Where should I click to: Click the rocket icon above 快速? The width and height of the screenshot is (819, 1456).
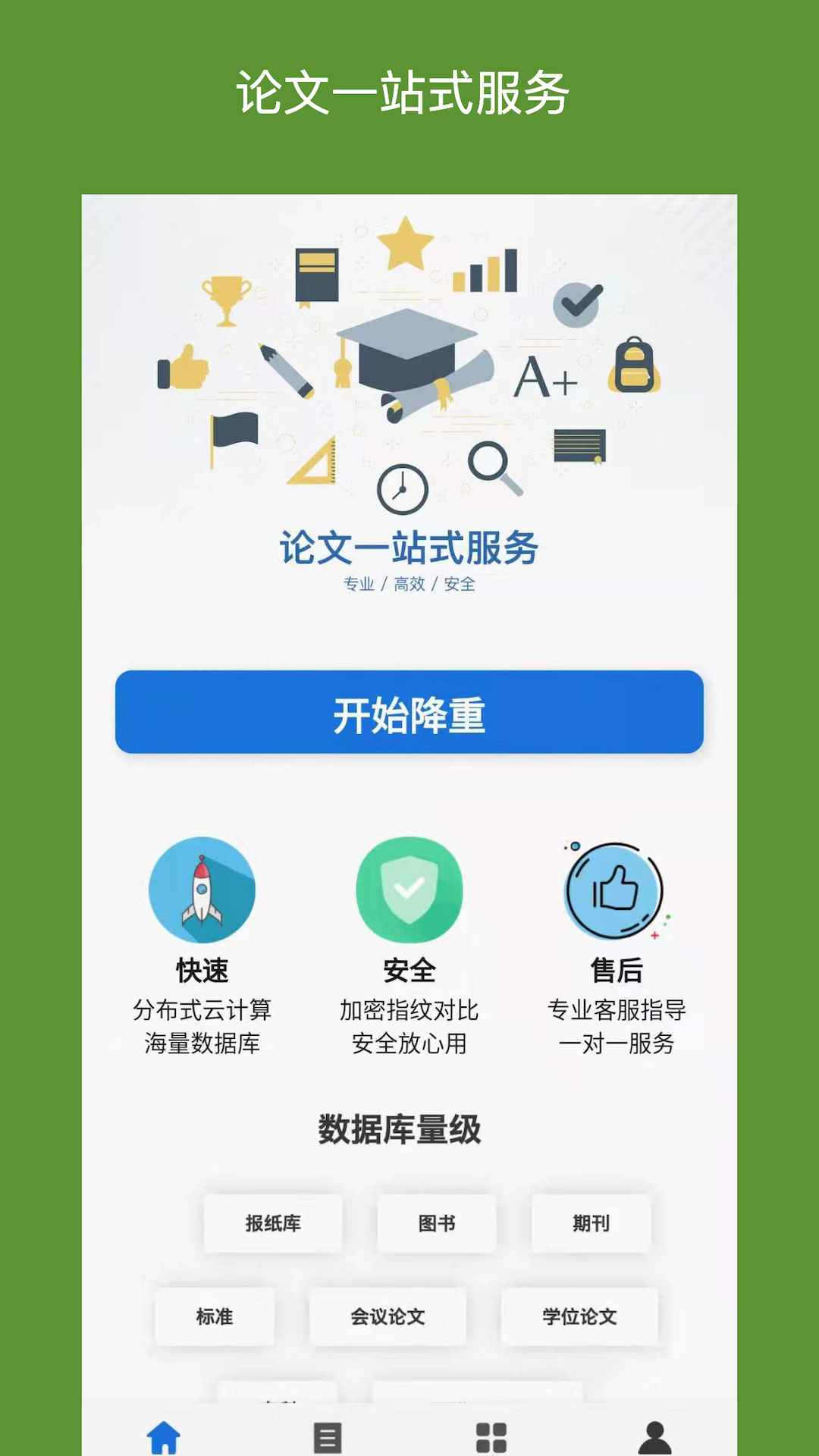point(203,890)
